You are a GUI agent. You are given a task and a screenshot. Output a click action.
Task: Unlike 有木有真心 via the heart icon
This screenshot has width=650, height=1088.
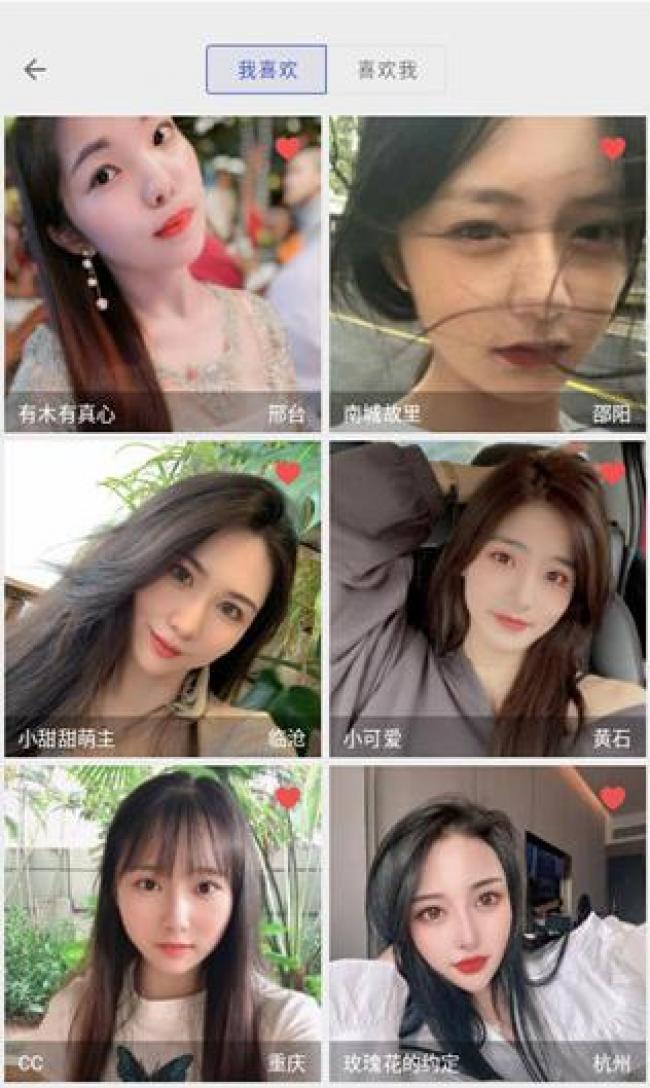point(288,148)
